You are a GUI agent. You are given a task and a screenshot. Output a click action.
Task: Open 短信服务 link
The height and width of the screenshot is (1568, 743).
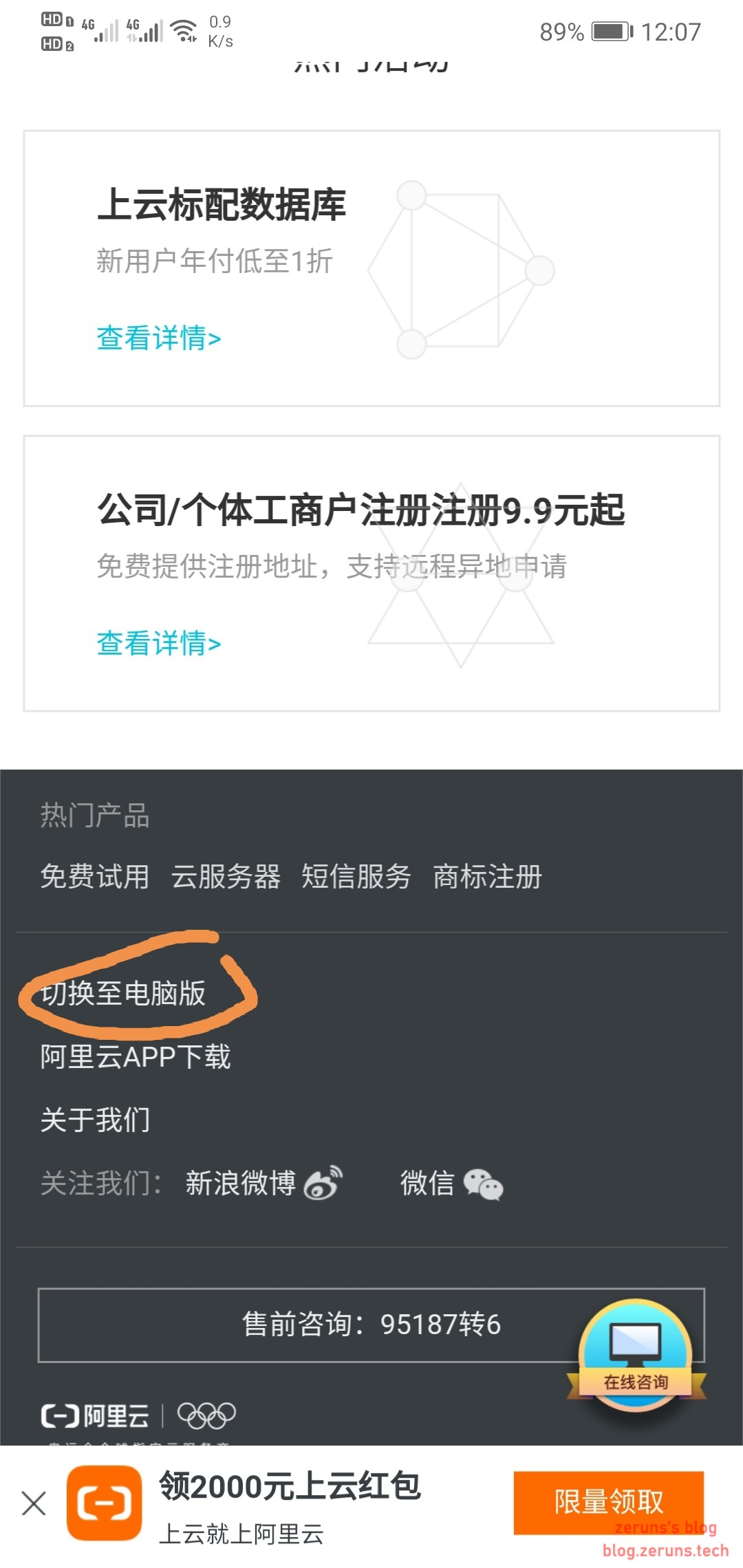click(x=356, y=877)
